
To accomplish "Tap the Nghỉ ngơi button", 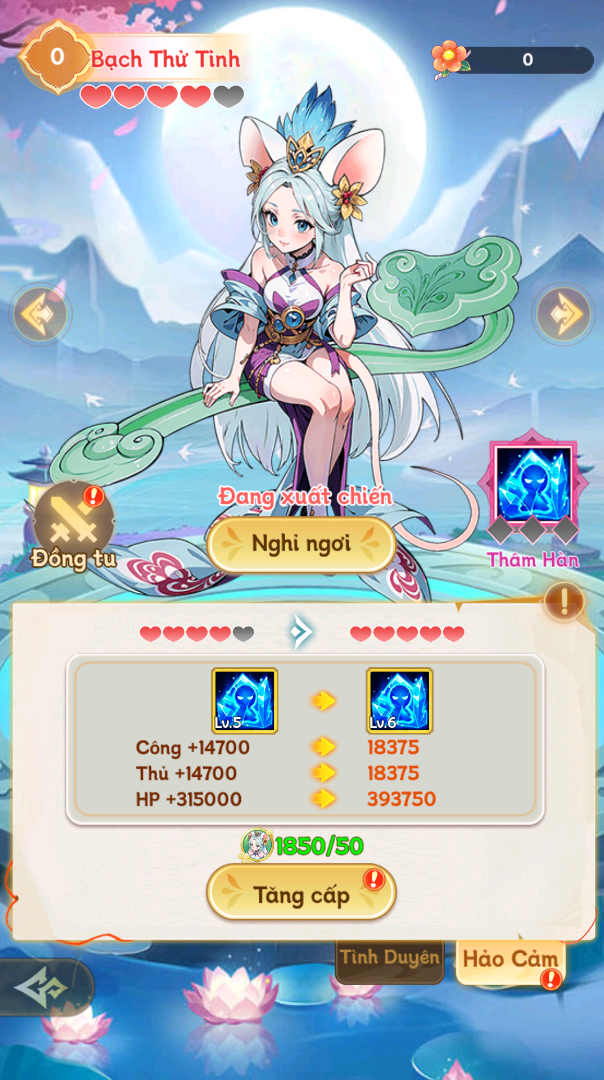I will [x=300, y=544].
